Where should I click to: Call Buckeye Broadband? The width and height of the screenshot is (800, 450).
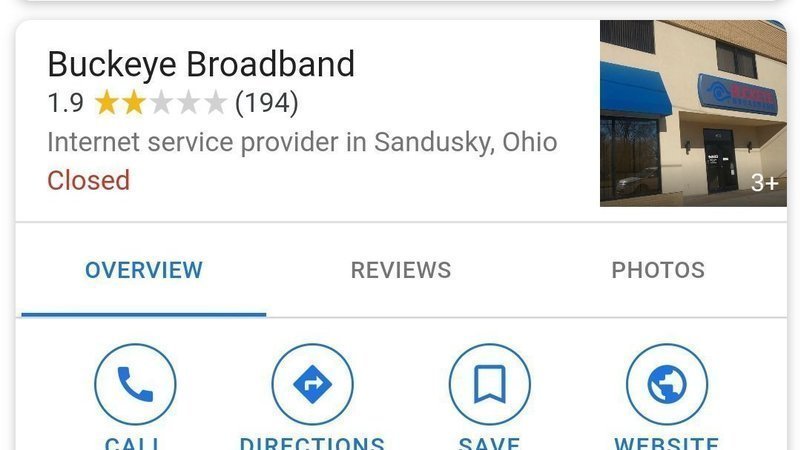pos(135,385)
